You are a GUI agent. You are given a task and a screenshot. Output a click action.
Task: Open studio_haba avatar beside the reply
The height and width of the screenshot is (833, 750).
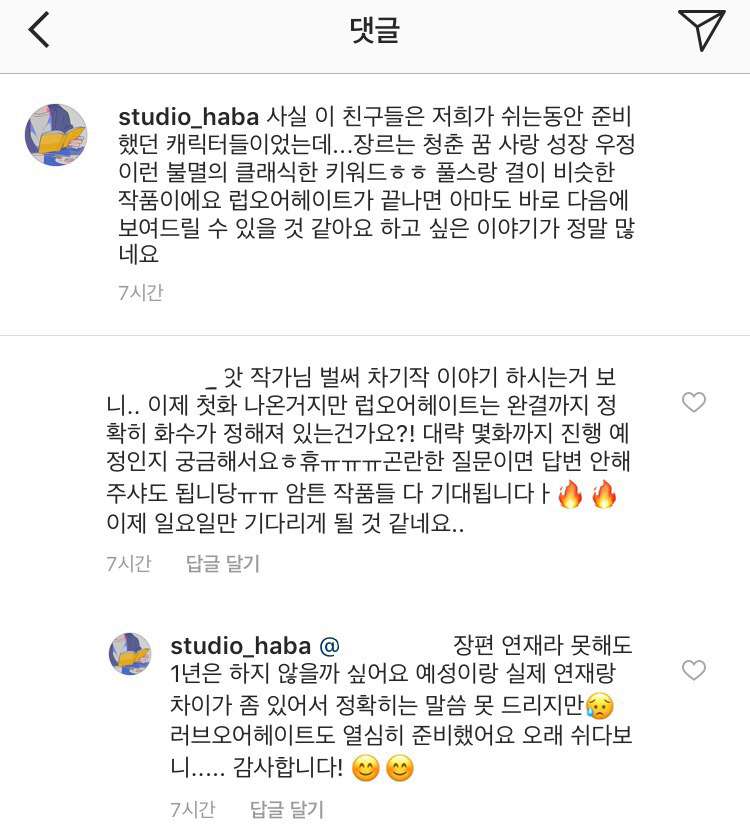coord(130,655)
